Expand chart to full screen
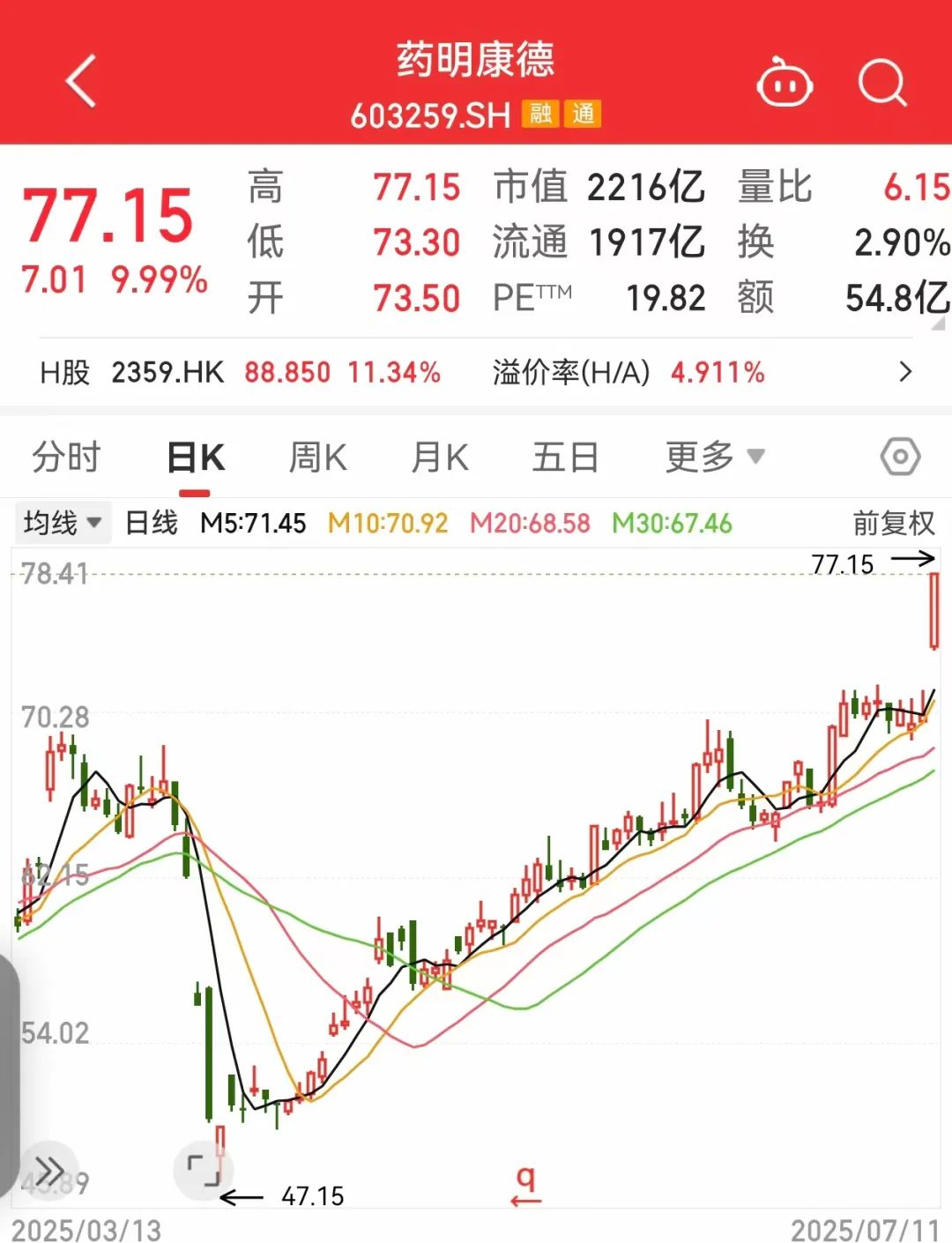Screen dimensions: 952x1243 point(205,1170)
